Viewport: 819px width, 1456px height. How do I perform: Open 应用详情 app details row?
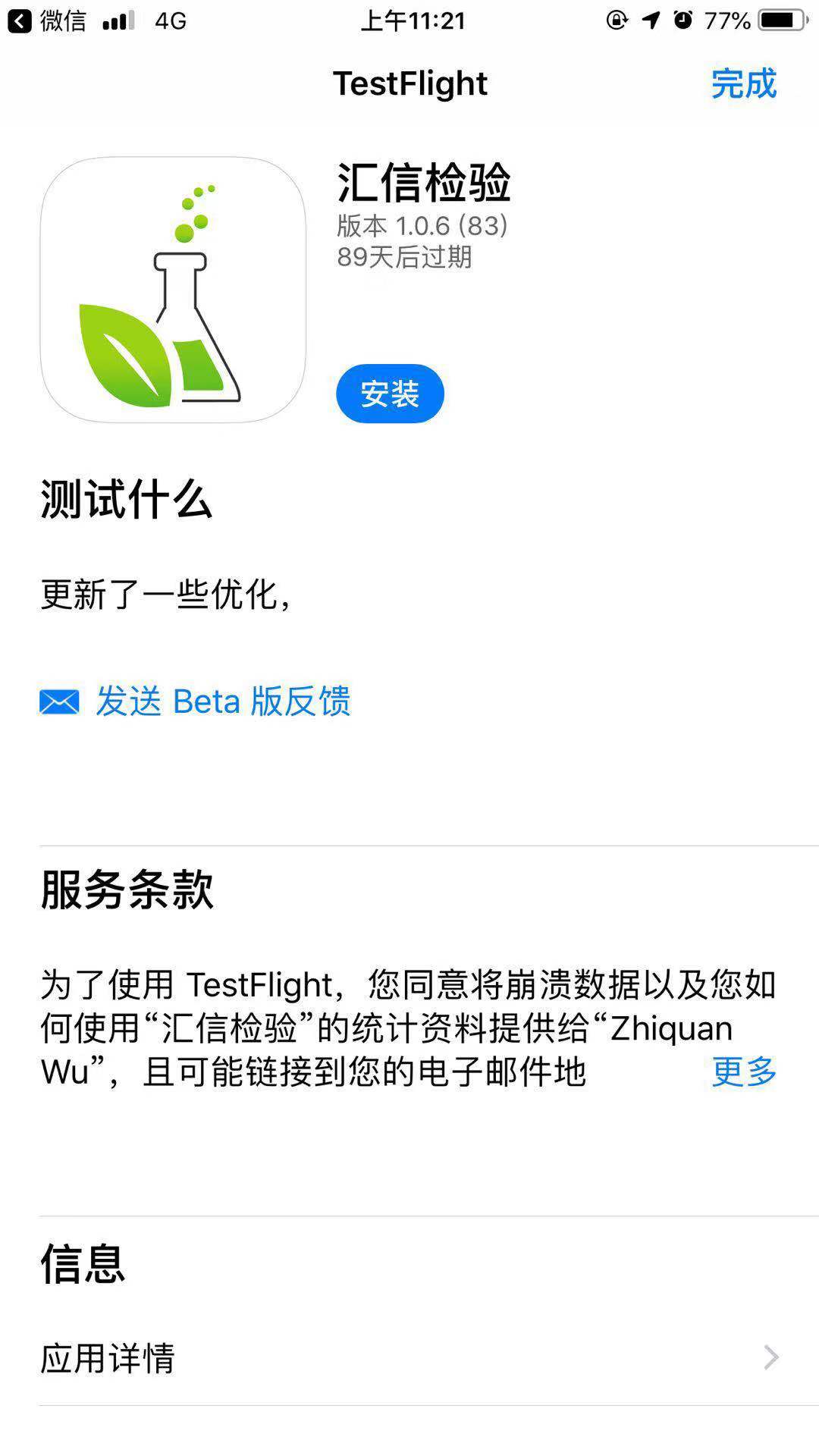tap(409, 1357)
